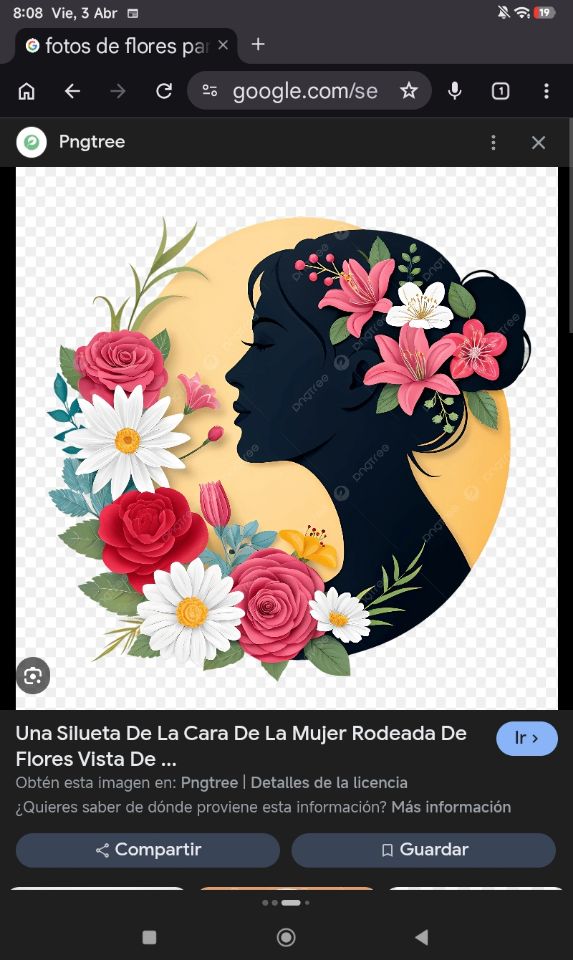Open Chrome's overflow menu
573x960 pixels.
click(x=546, y=91)
